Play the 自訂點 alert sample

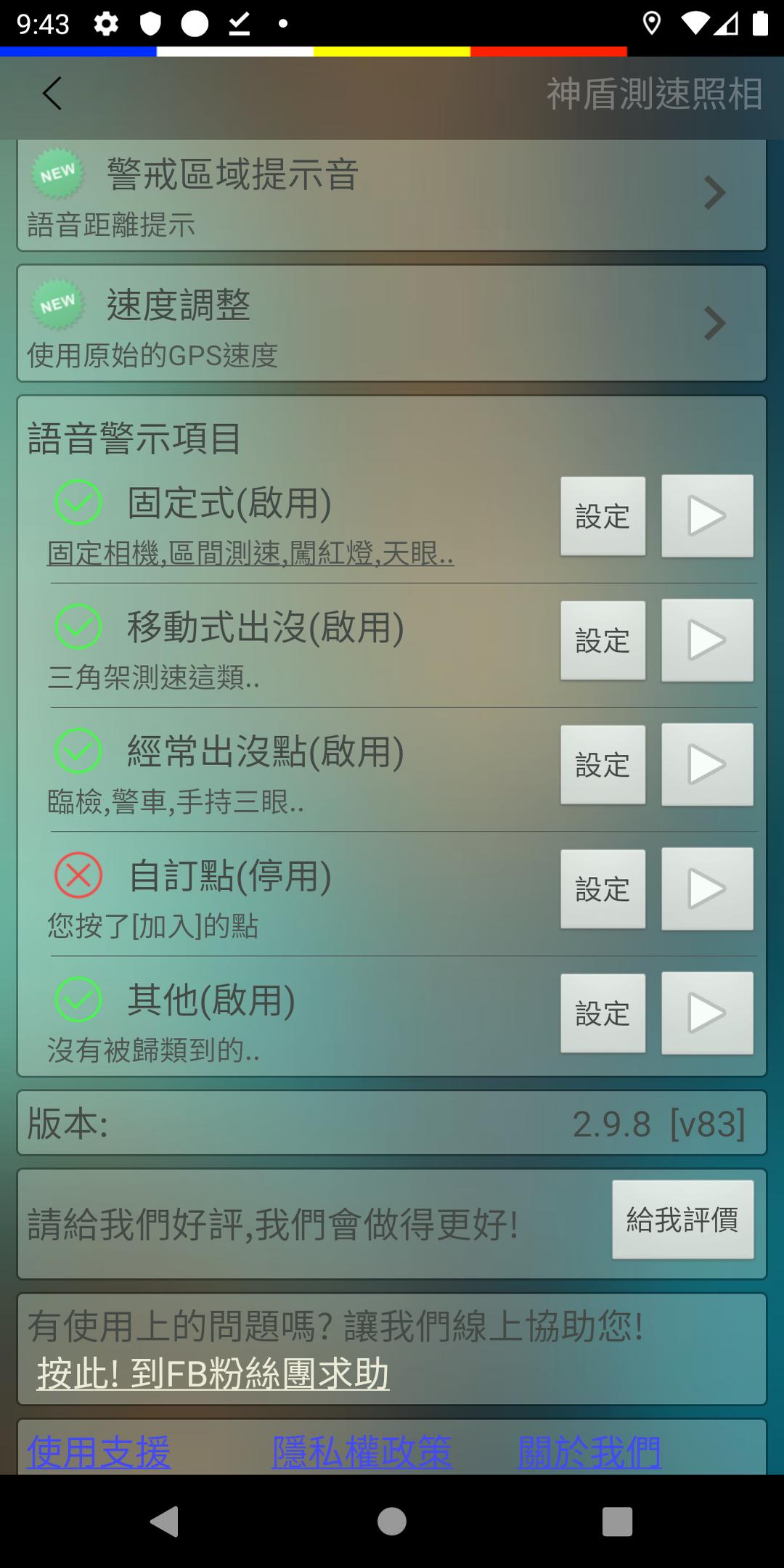707,889
